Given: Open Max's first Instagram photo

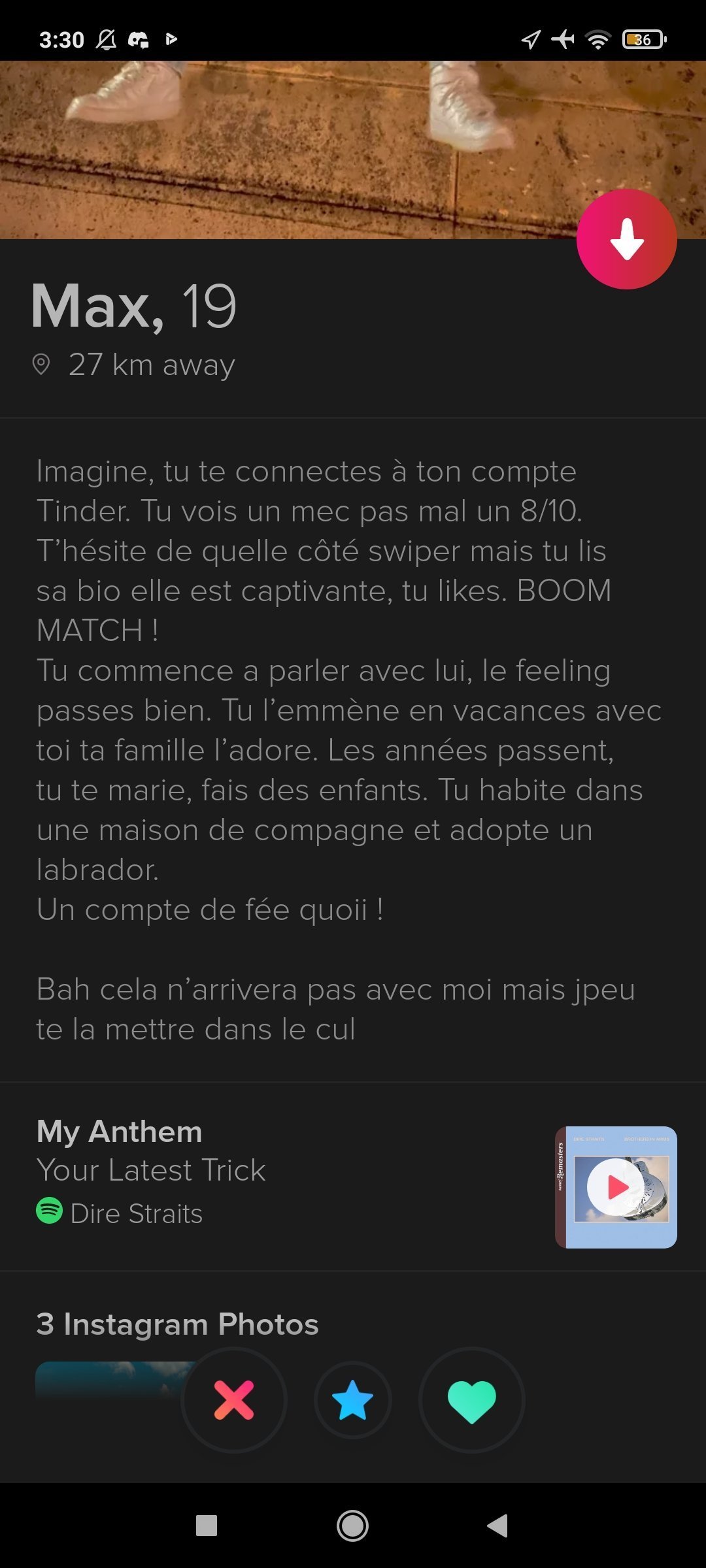Looking at the screenshot, I should pos(105,1377).
